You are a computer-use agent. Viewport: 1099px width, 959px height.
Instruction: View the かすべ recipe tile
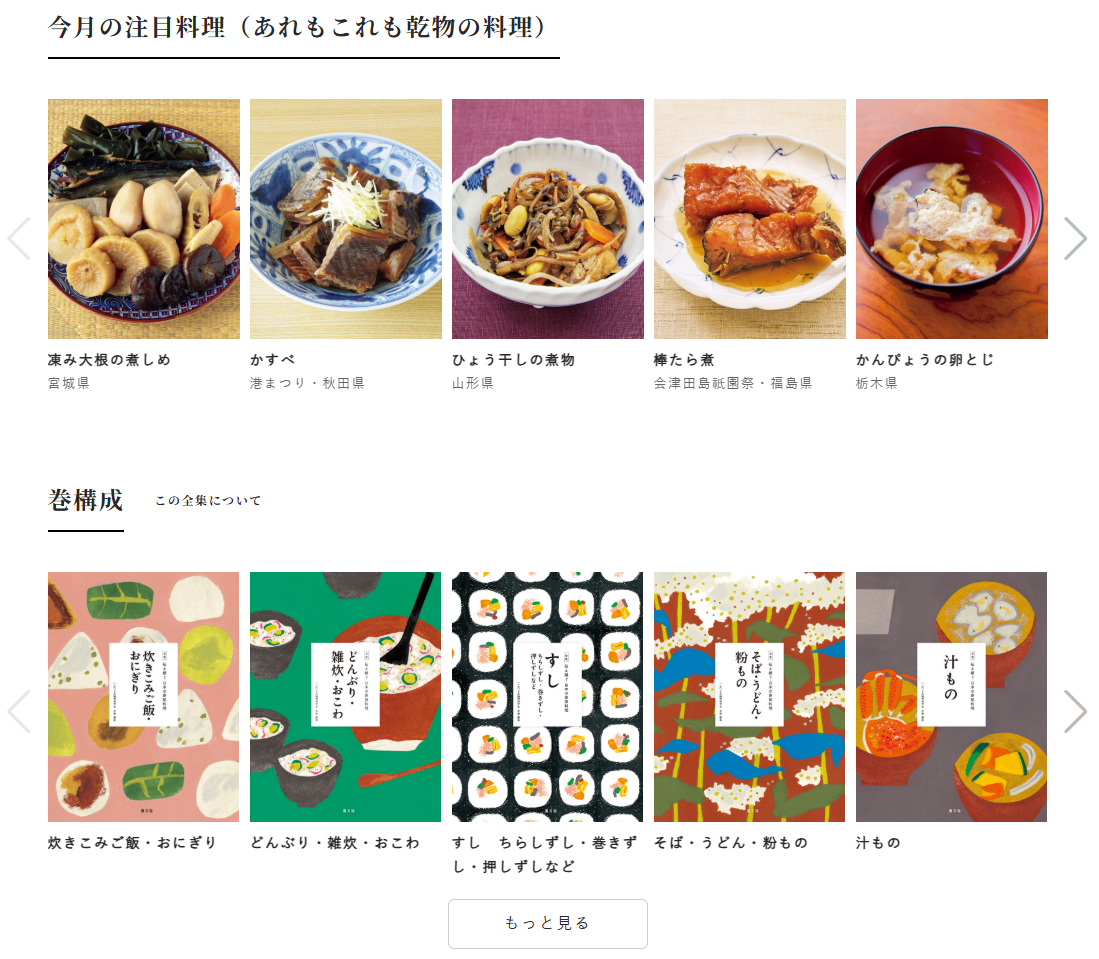point(346,219)
